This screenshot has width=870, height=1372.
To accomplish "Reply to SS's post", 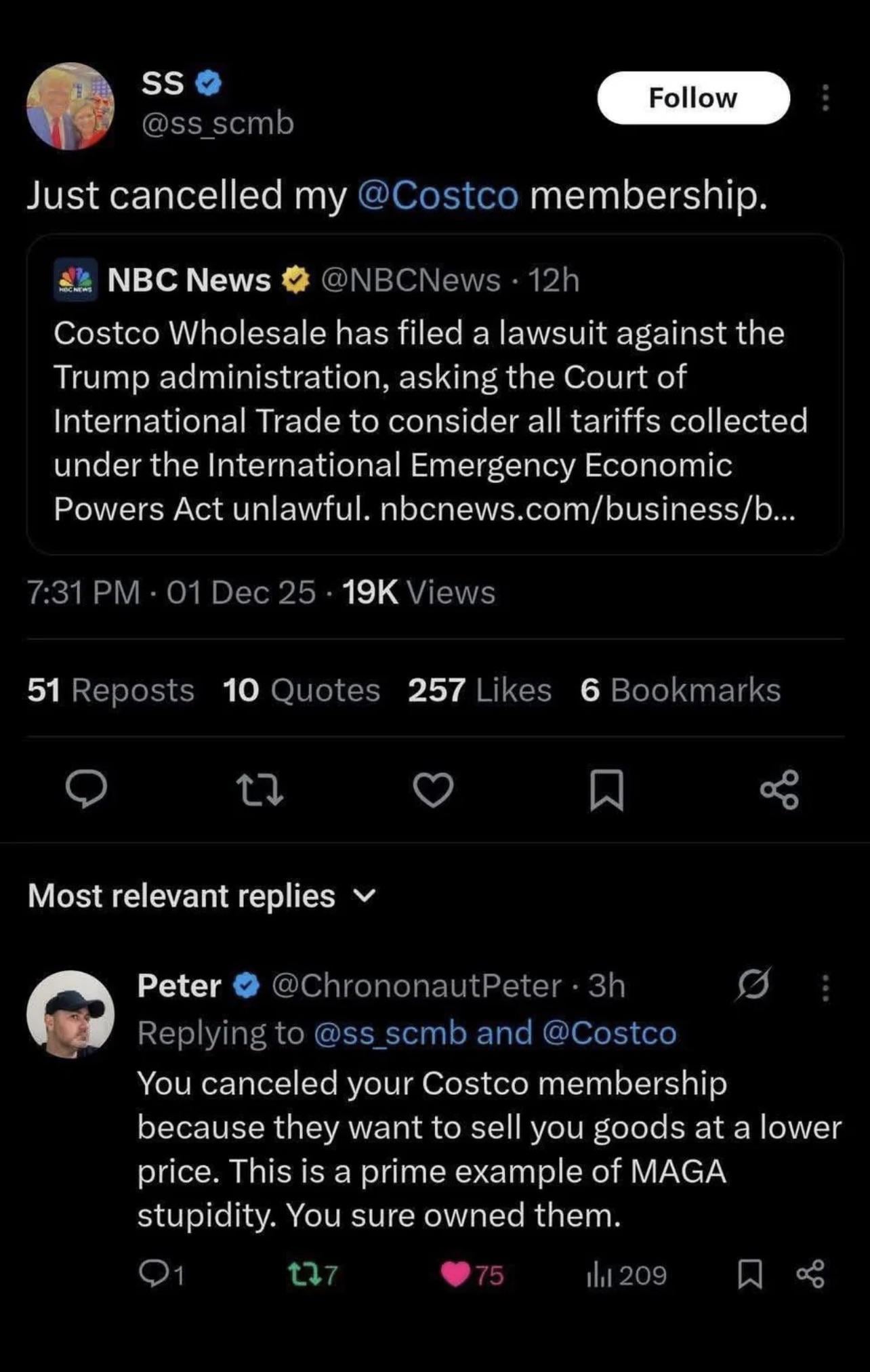I will [86, 790].
